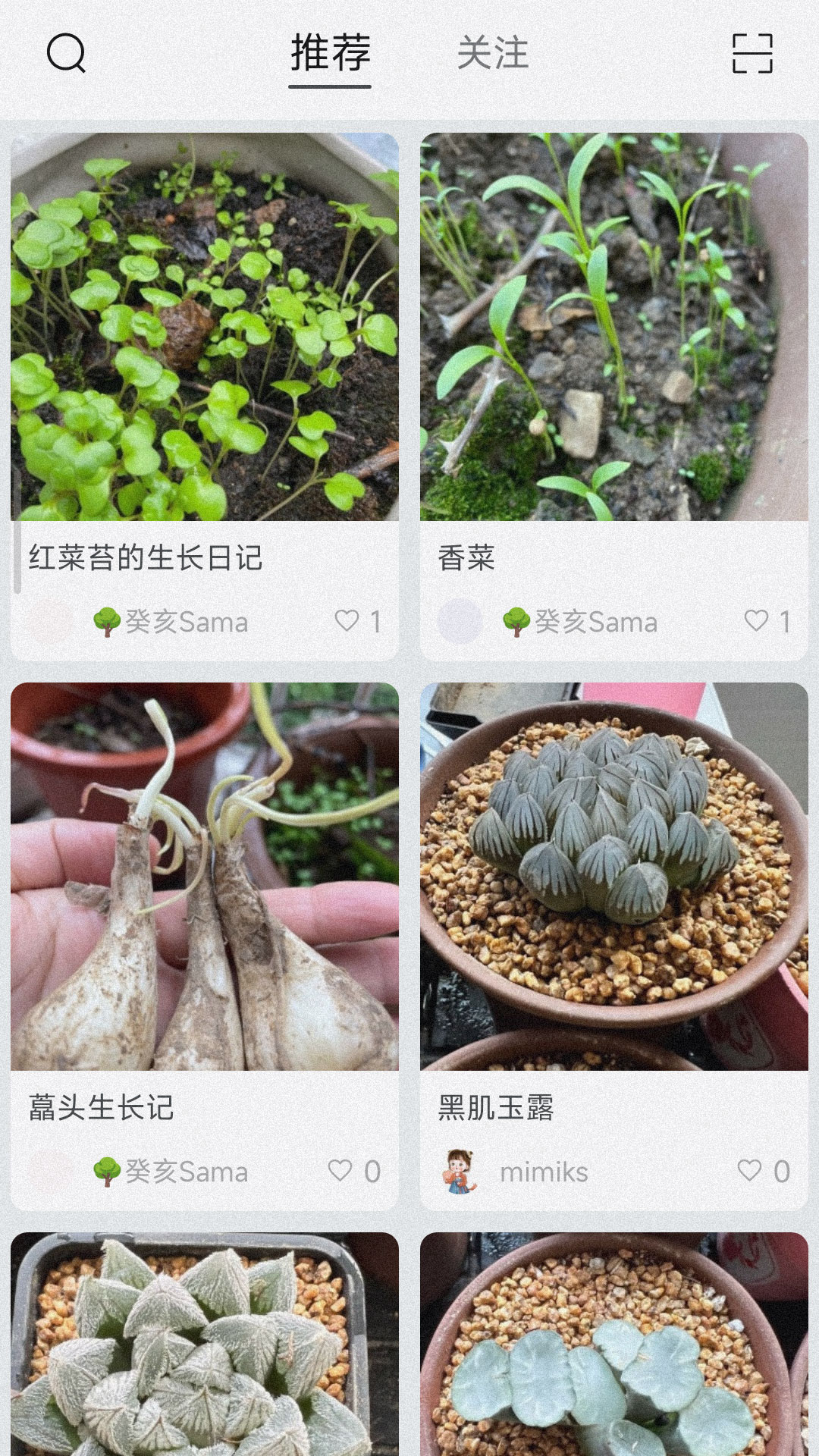Like the 香菜 post

tap(758, 622)
